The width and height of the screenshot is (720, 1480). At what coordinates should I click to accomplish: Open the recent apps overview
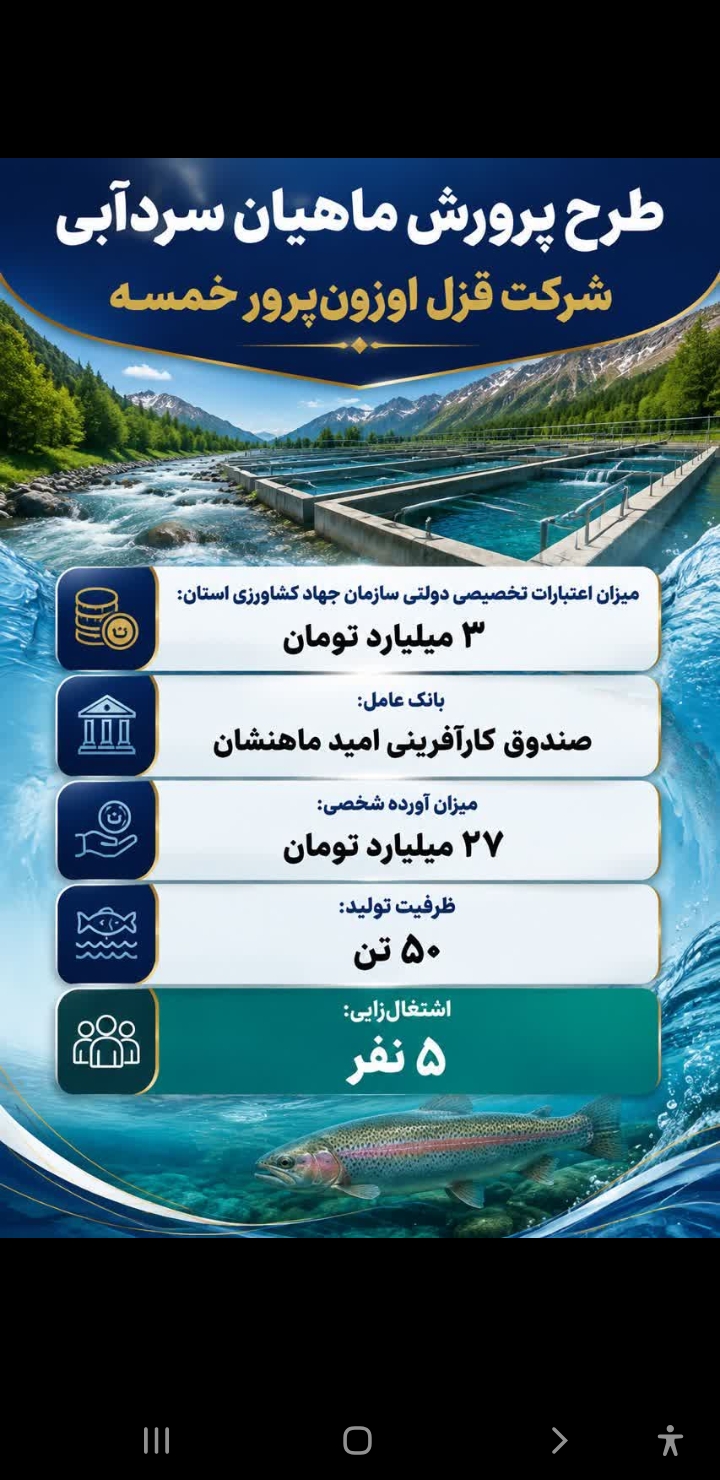(156, 1440)
